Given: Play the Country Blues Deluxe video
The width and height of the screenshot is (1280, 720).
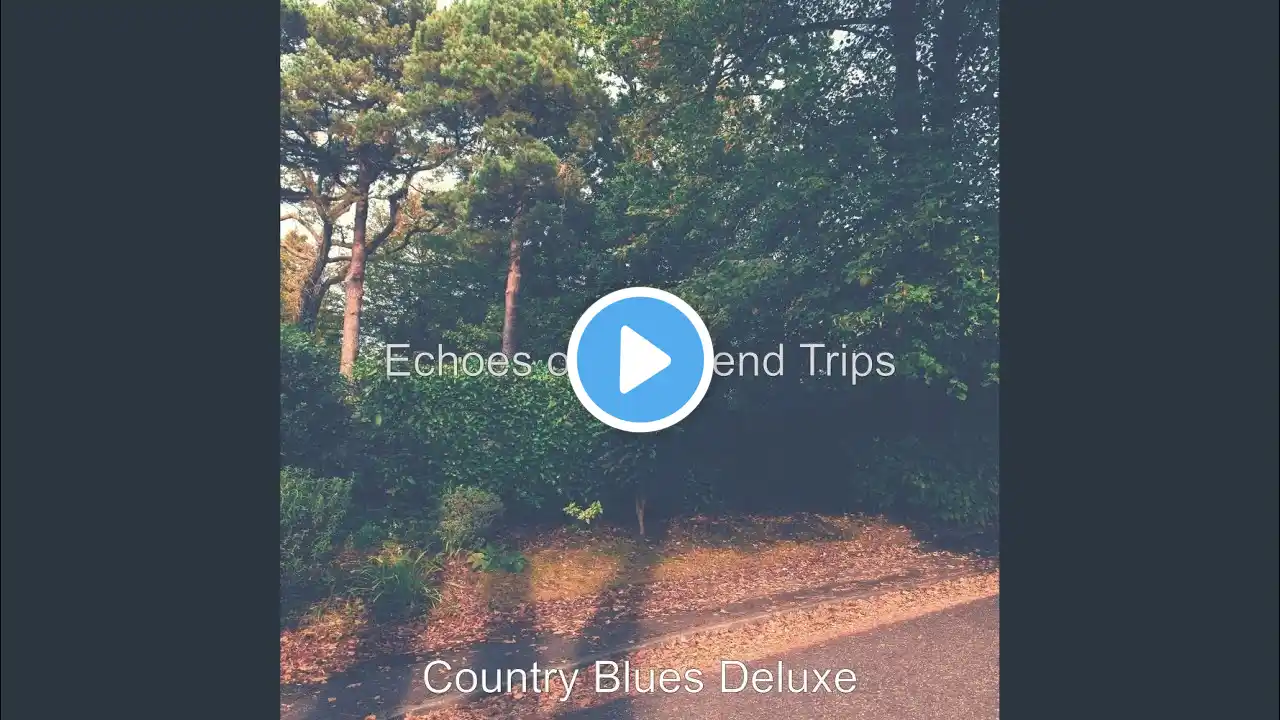Looking at the screenshot, I should click(640, 360).
